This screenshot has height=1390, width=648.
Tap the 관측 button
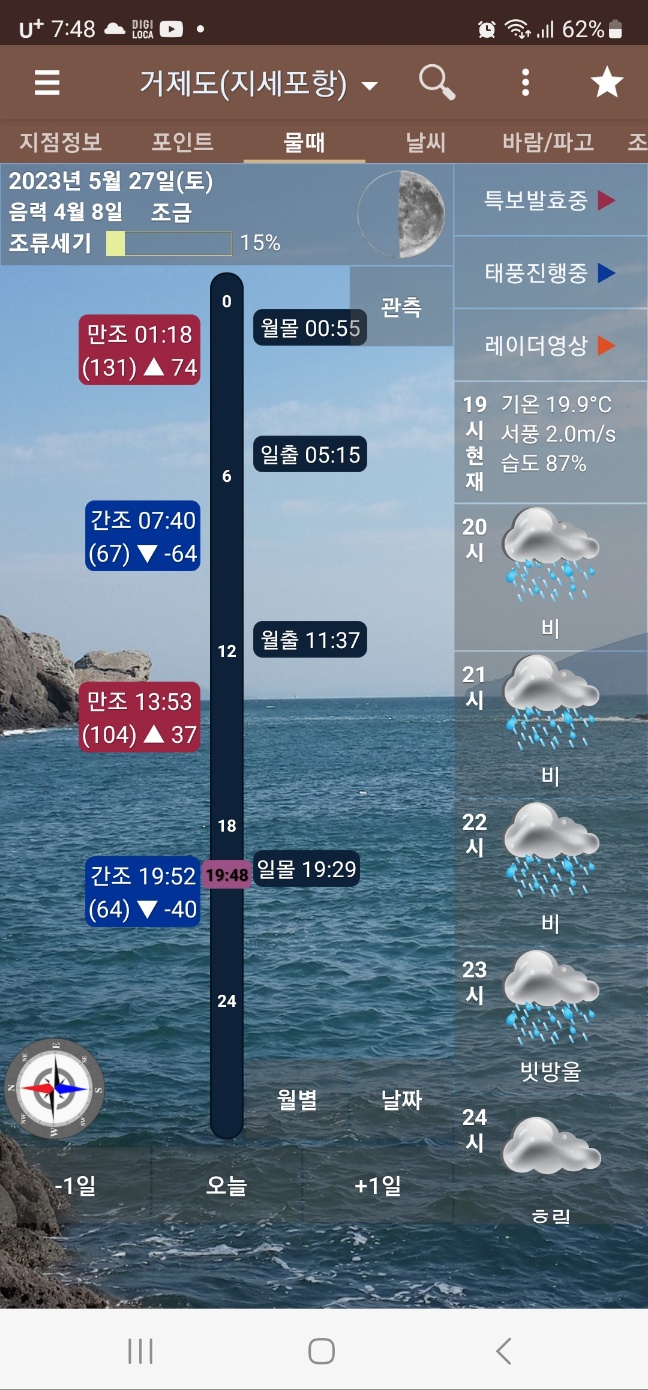tap(401, 307)
